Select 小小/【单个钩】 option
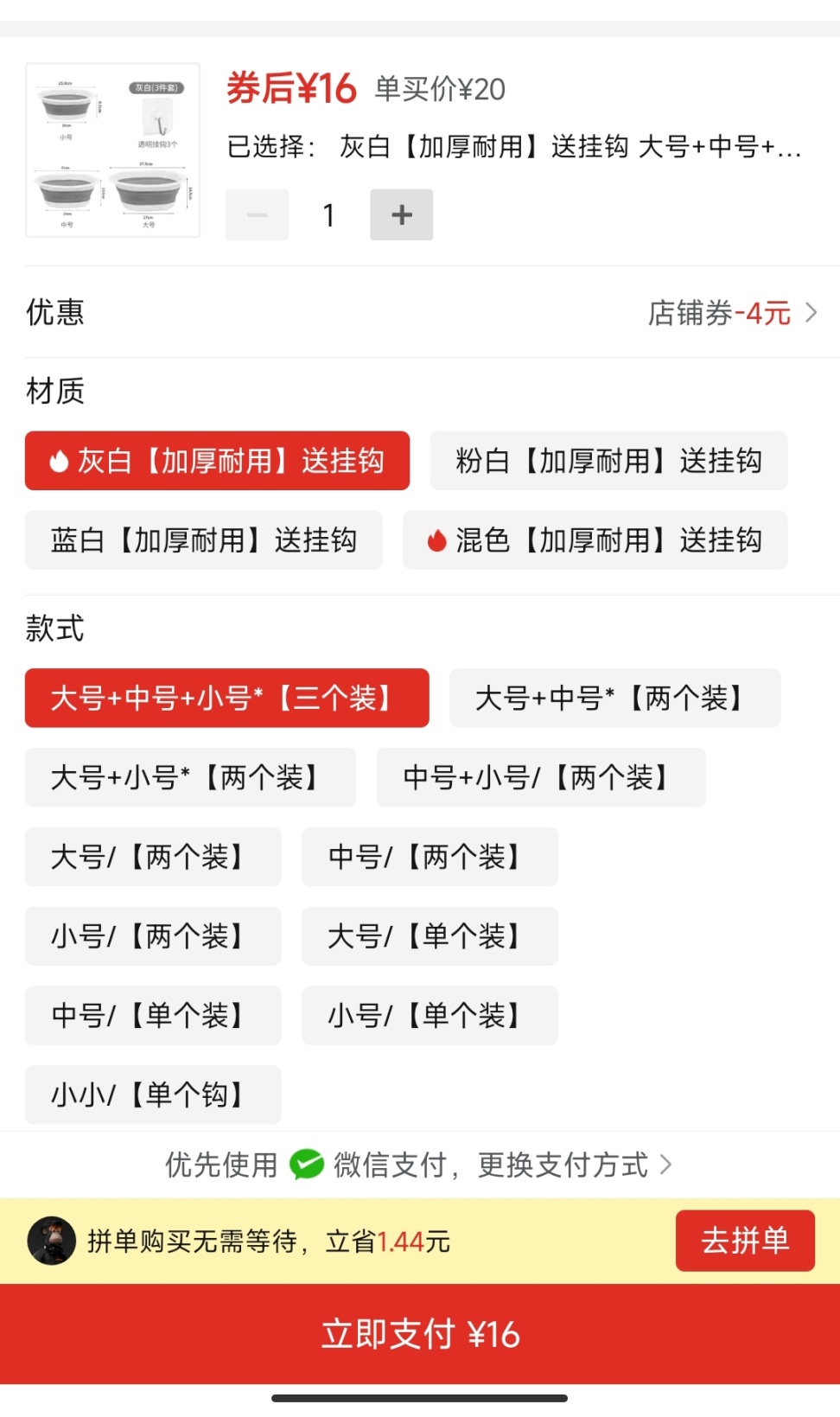 point(153,1095)
